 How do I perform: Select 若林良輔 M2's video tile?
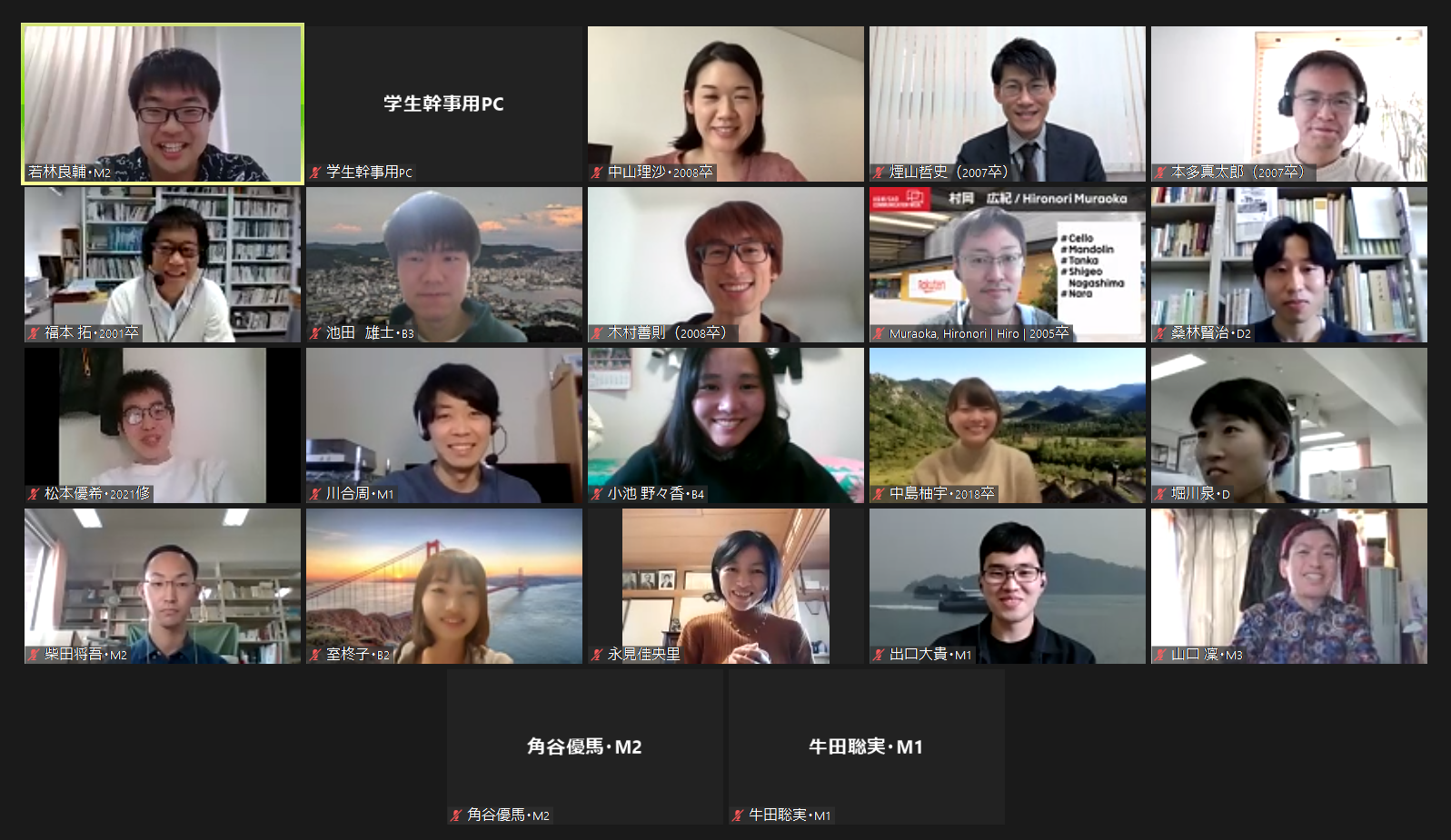(163, 104)
